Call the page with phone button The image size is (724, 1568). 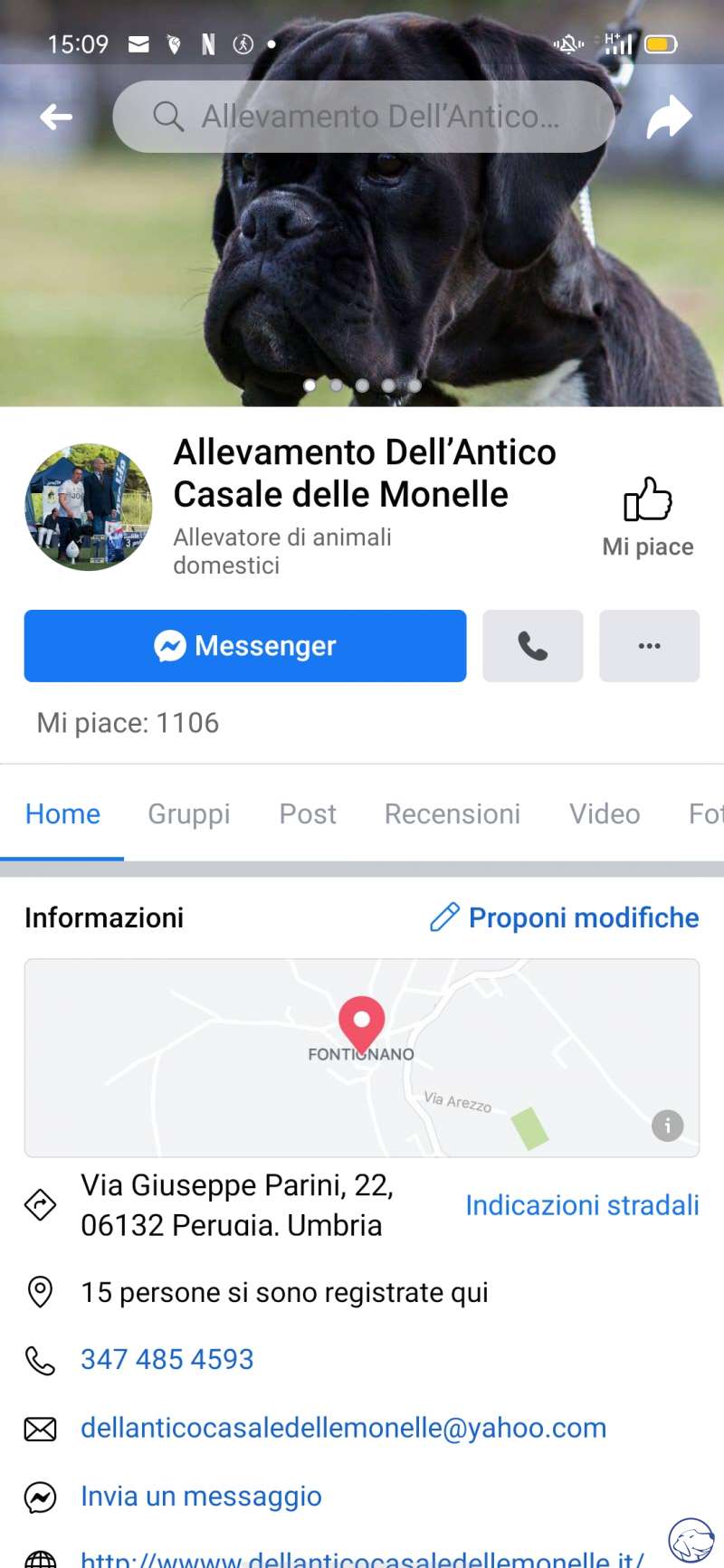[x=532, y=646]
